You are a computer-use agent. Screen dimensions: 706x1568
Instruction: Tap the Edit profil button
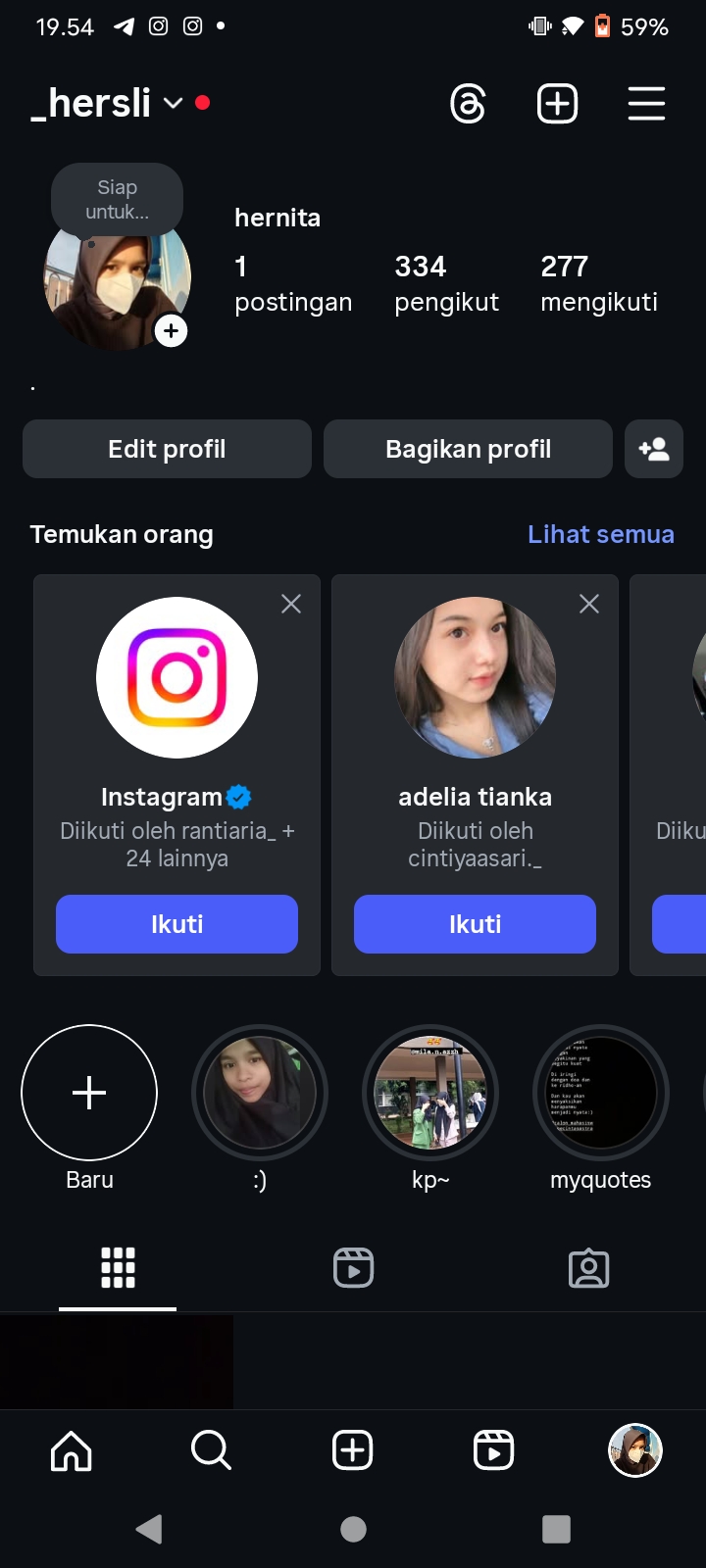(167, 449)
